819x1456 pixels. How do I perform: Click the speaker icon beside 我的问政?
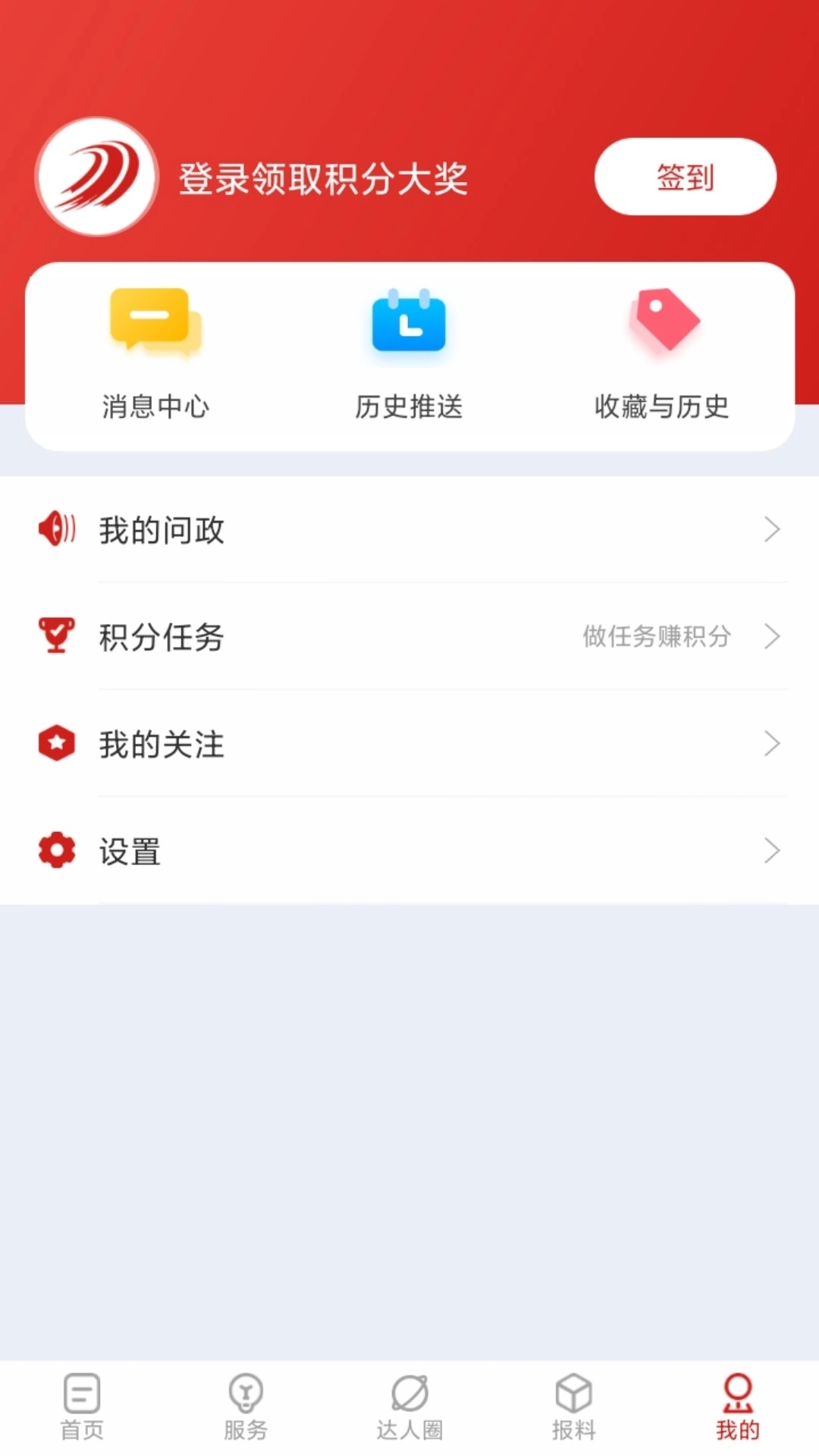click(x=57, y=529)
